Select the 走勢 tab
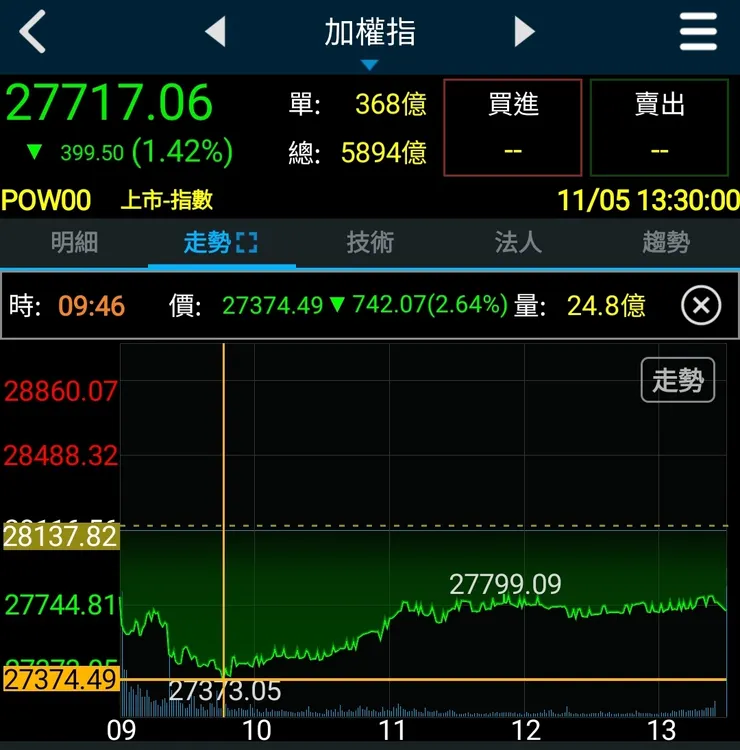The height and width of the screenshot is (750, 740). [221, 243]
